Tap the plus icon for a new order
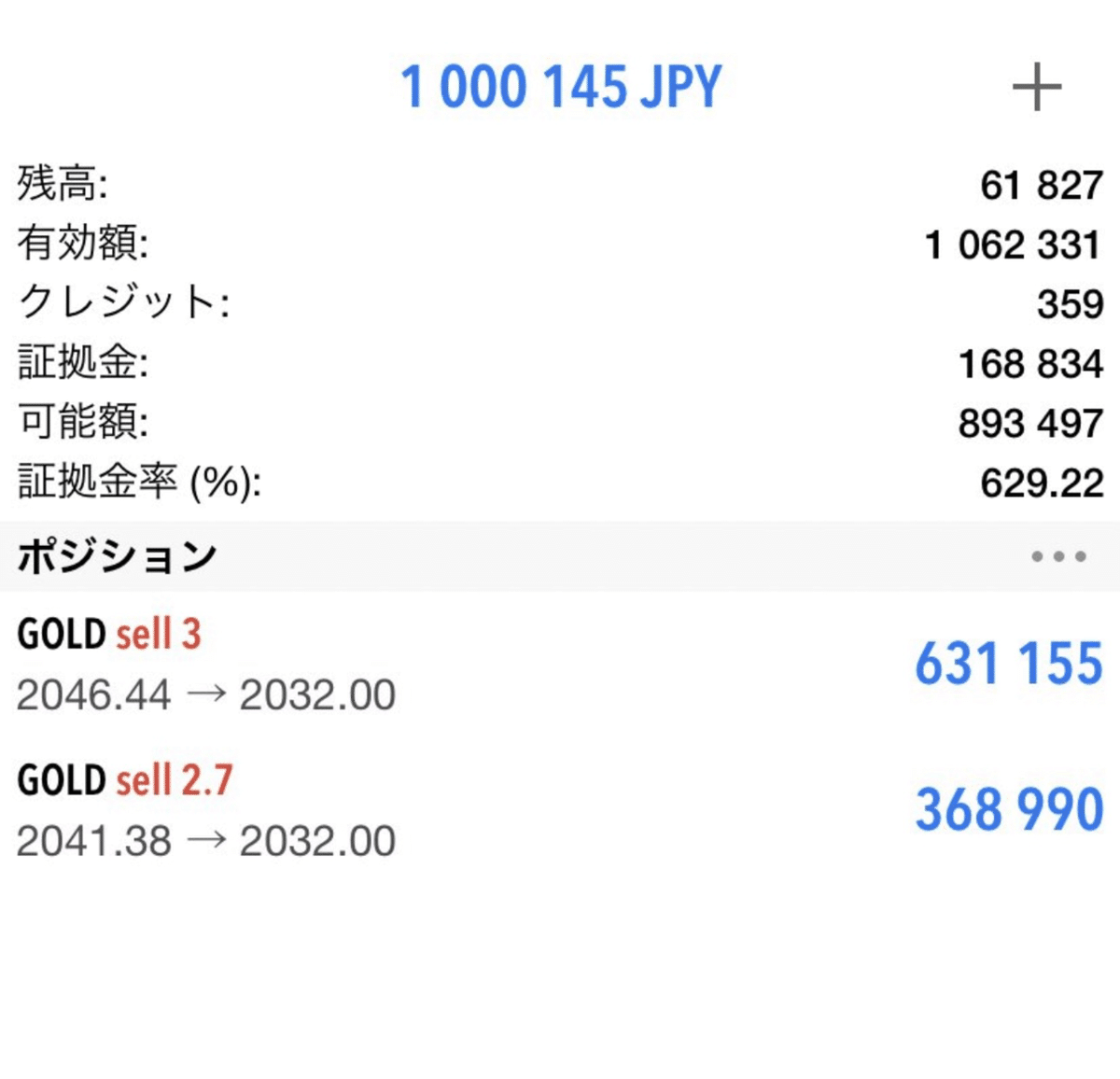 (1036, 89)
